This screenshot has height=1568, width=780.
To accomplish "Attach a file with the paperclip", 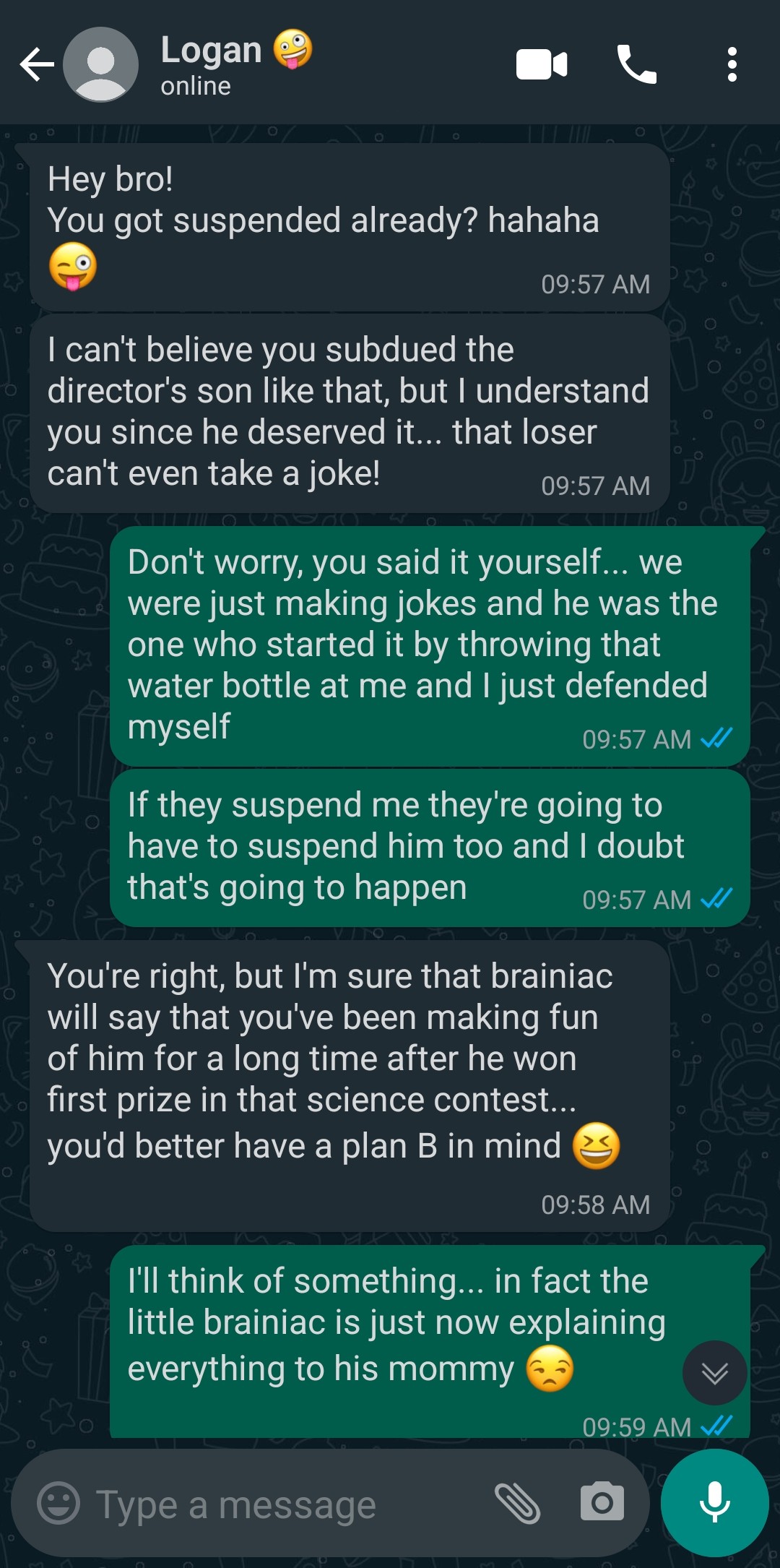I will pyautogui.click(x=518, y=1503).
